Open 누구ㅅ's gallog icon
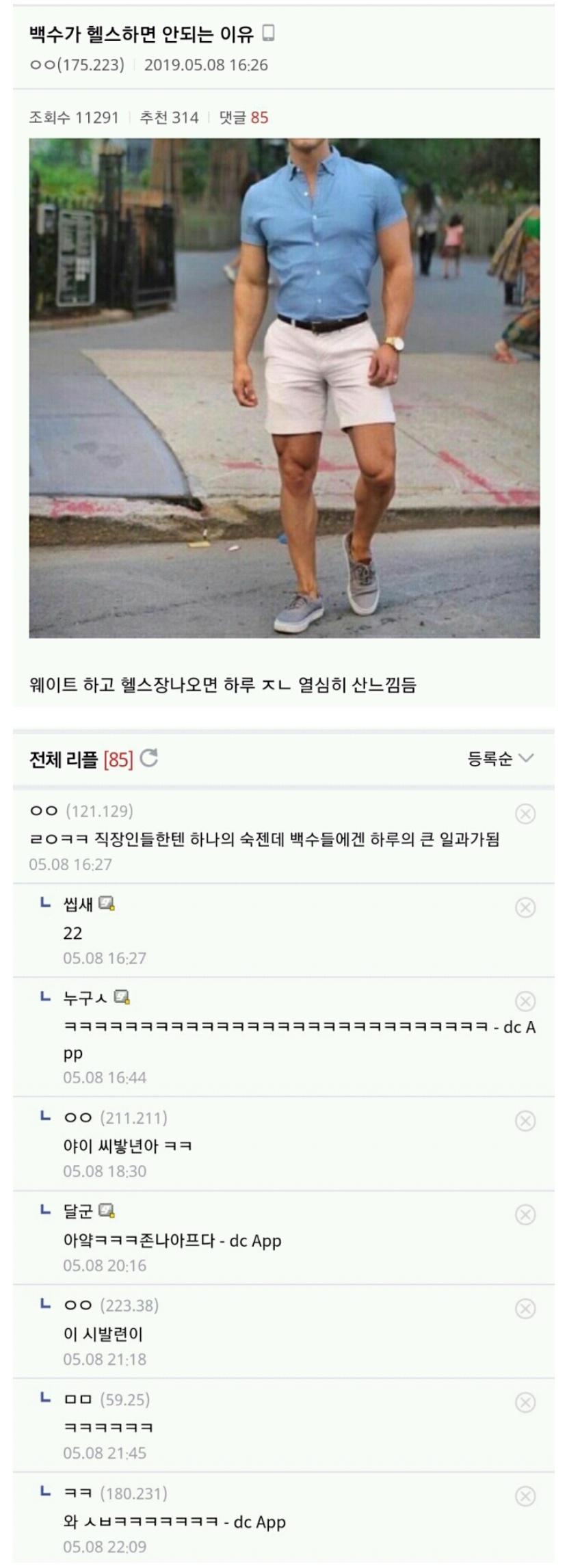 (x=122, y=998)
